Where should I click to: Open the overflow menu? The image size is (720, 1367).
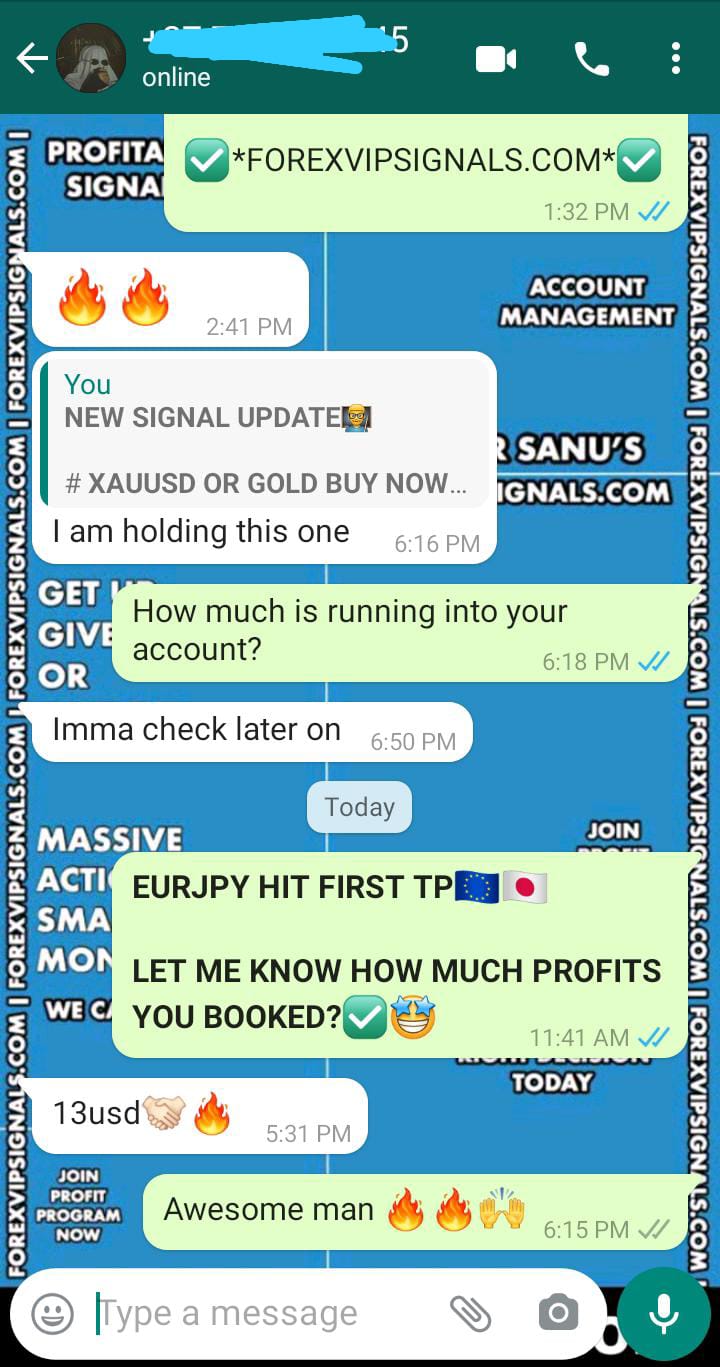pos(676,60)
